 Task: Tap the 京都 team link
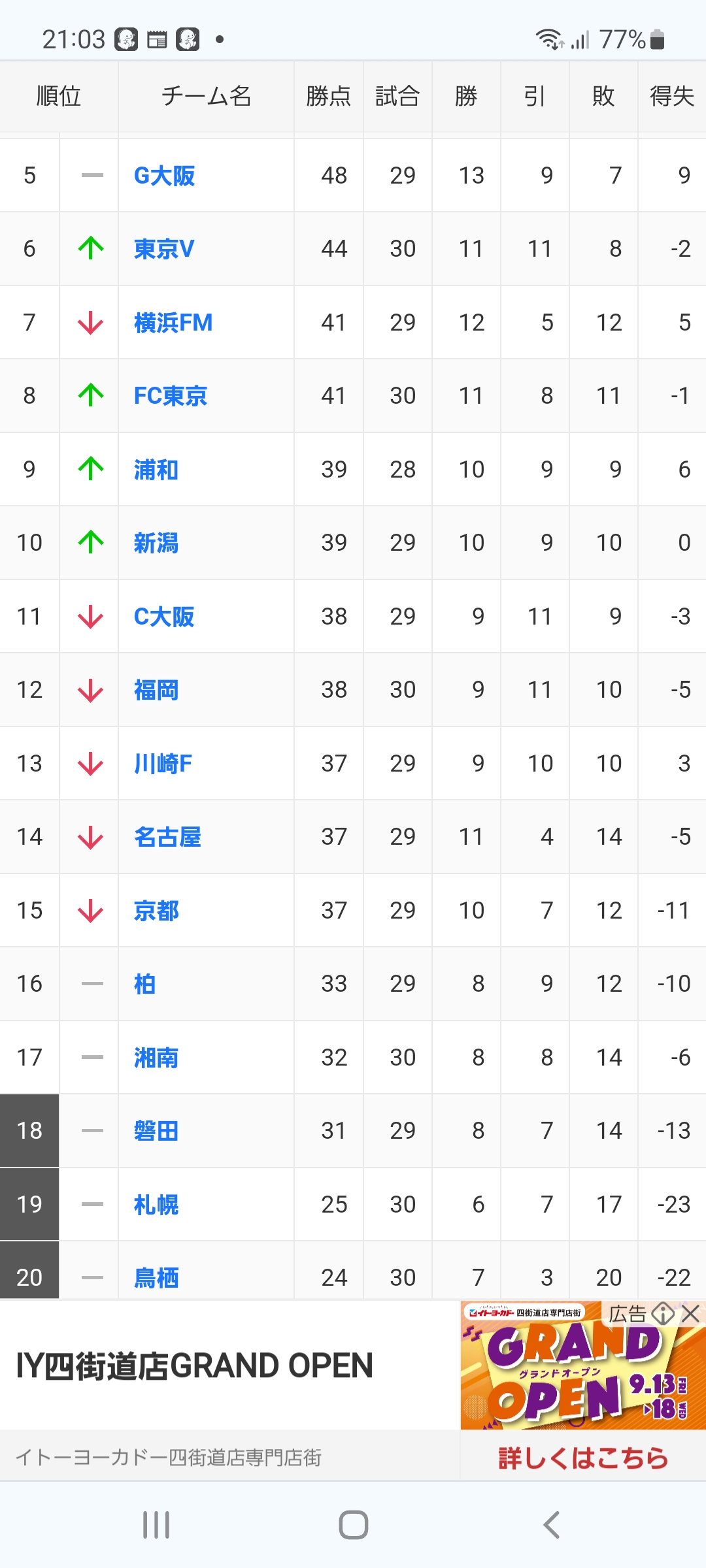tap(156, 911)
